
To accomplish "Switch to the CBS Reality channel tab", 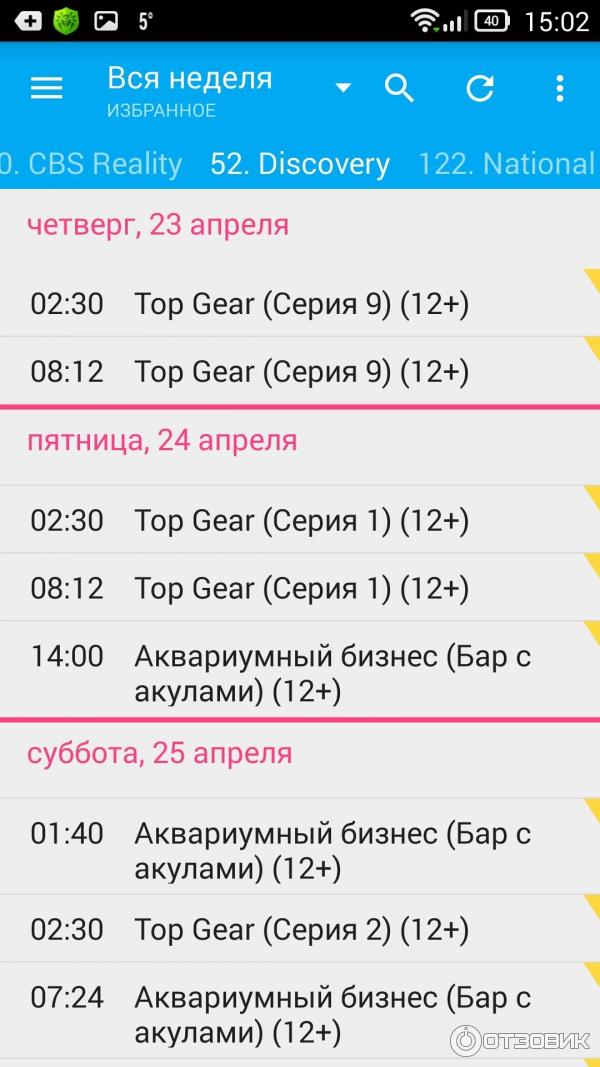I will [x=95, y=164].
